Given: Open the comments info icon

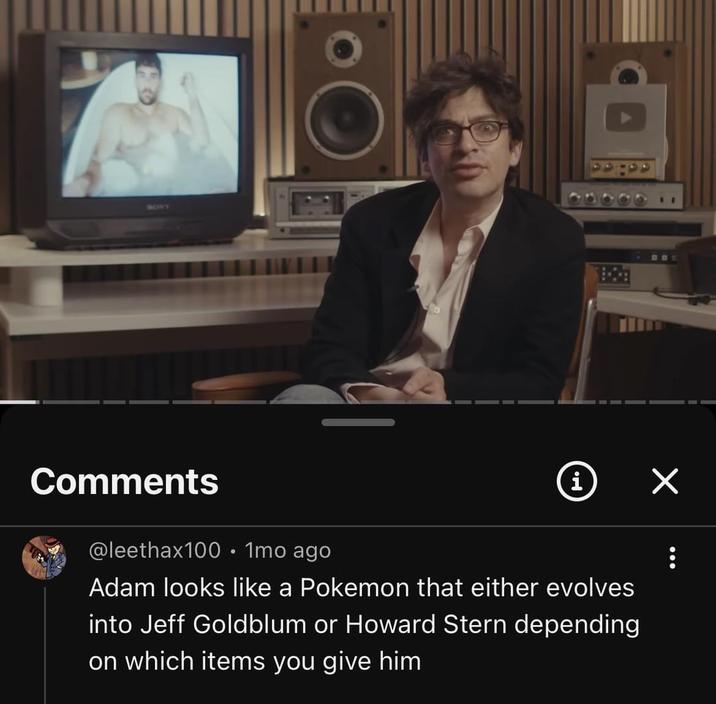Looking at the screenshot, I should pos(576,481).
